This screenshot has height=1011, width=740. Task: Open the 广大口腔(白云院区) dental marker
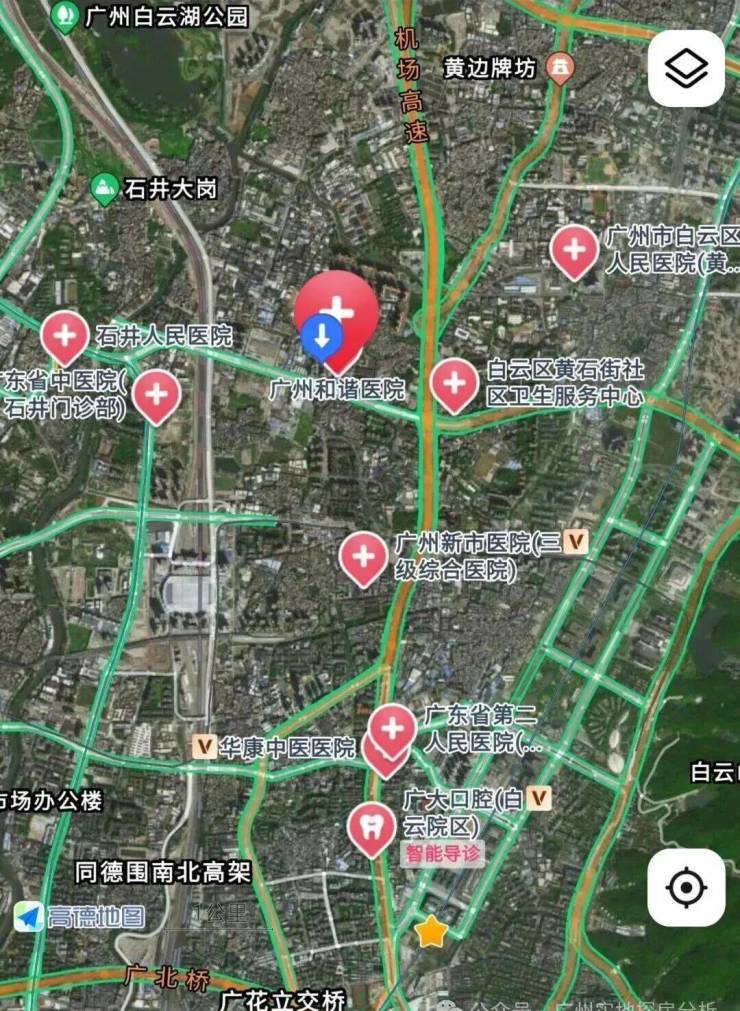pos(371,827)
